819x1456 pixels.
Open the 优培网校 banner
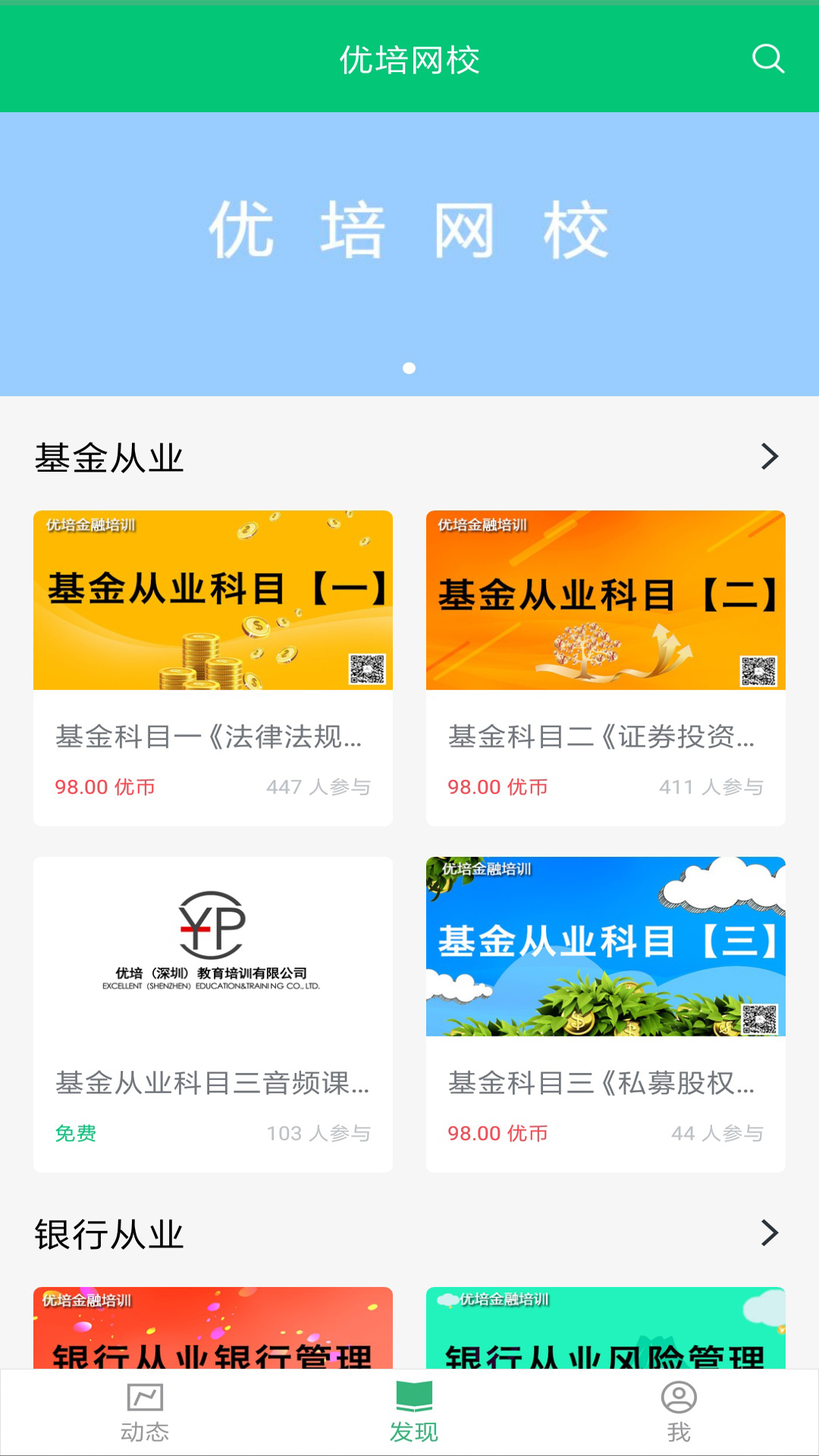409,254
